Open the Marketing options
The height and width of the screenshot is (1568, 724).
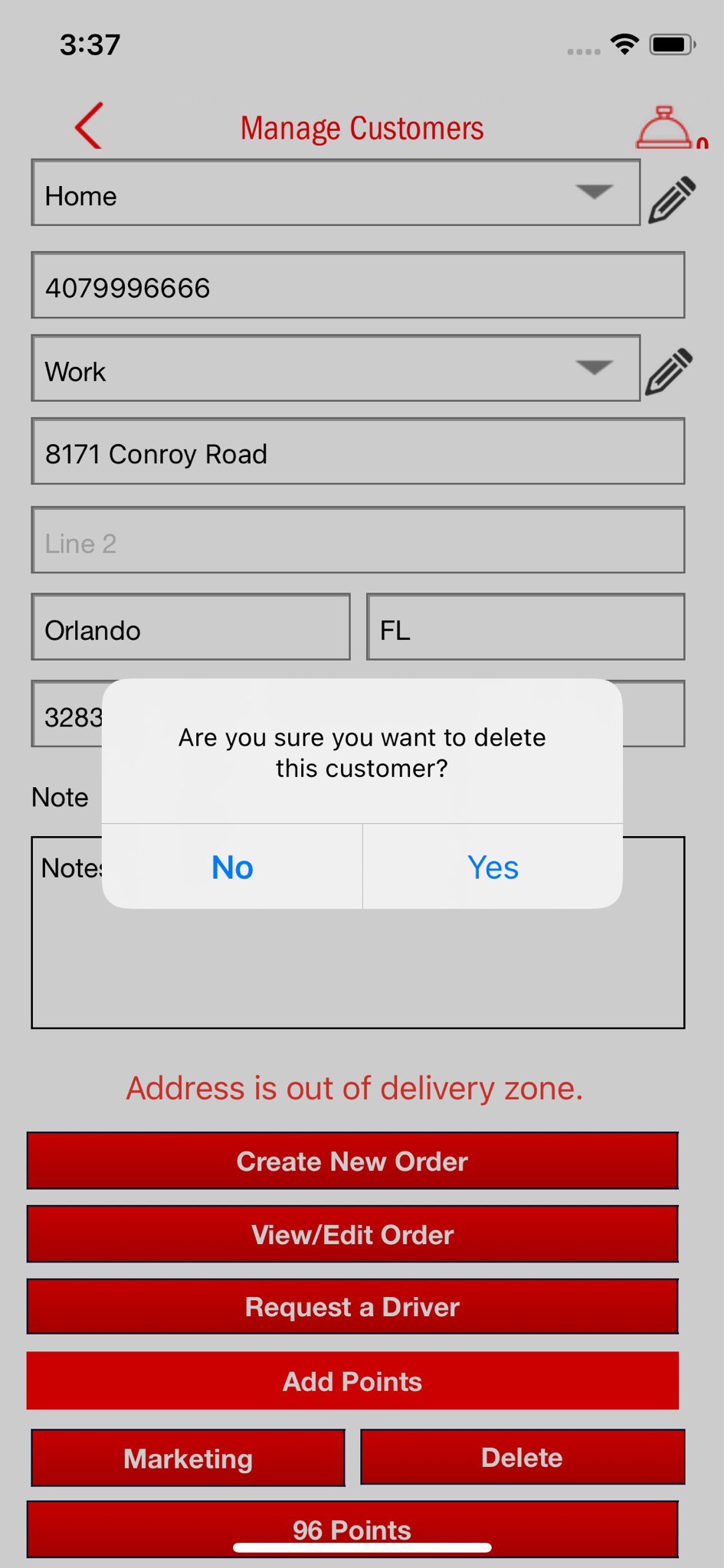coord(188,1458)
